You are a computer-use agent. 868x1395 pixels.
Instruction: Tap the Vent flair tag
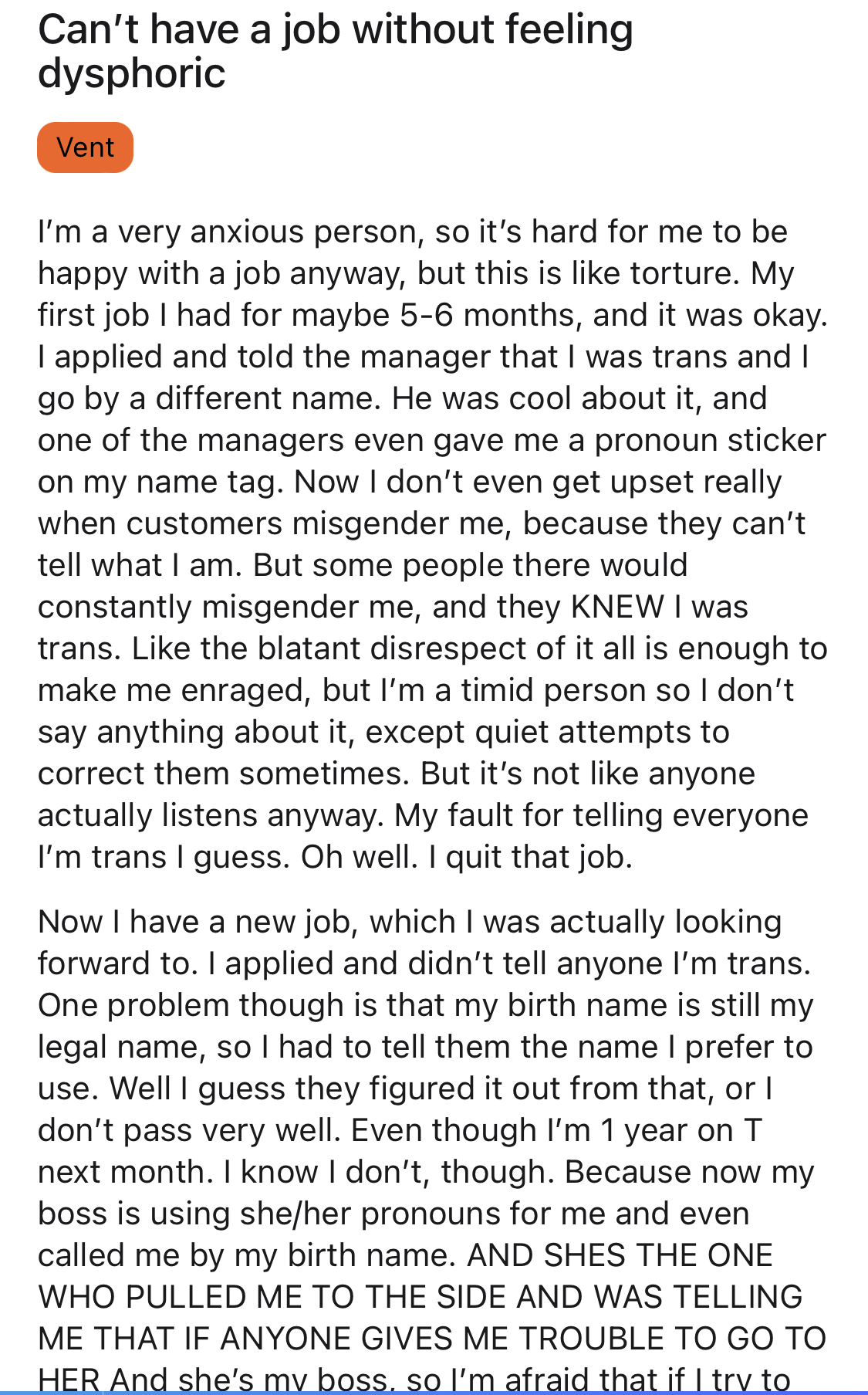coord(85,147)
